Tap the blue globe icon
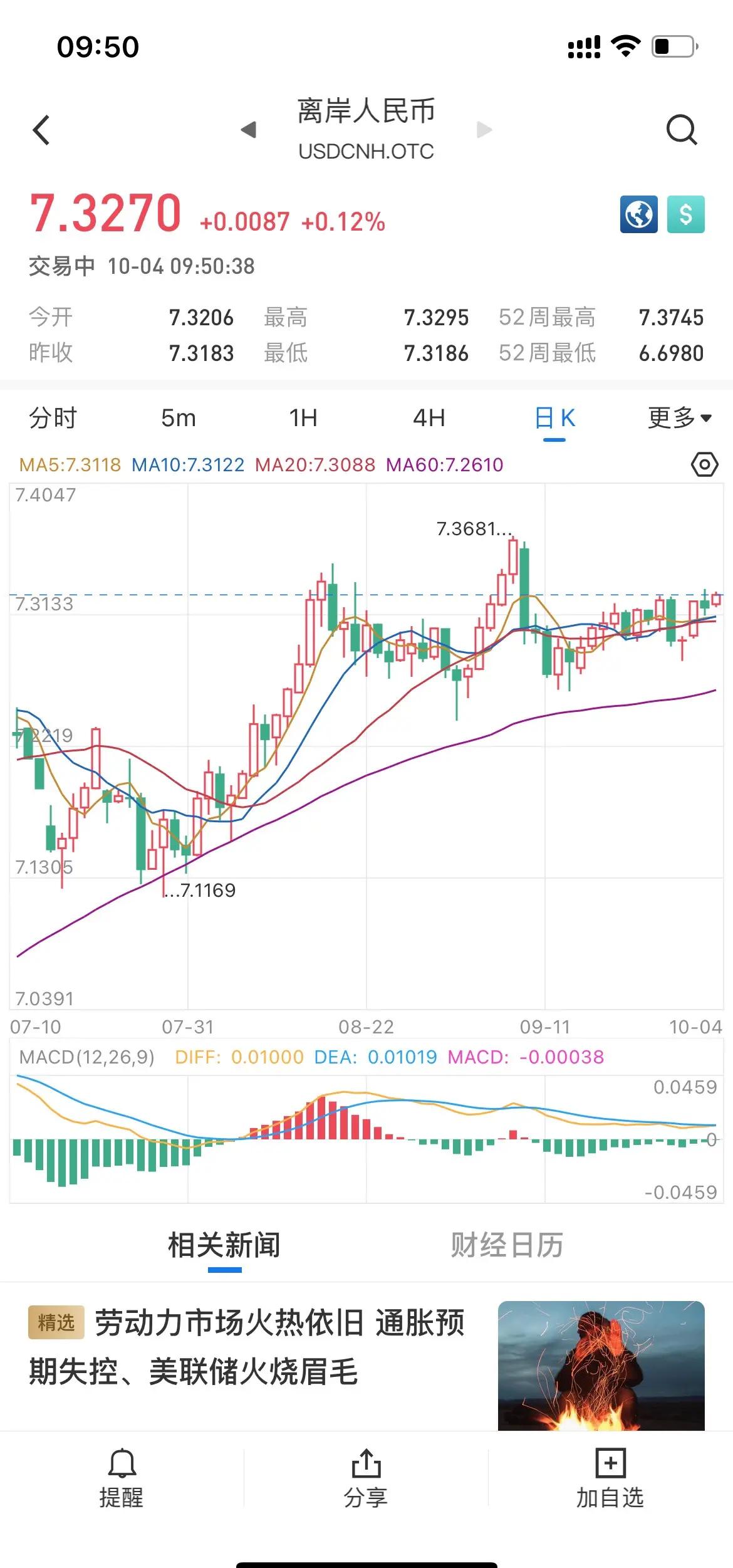The image size is (733, 1568). (x=638, y=214)
